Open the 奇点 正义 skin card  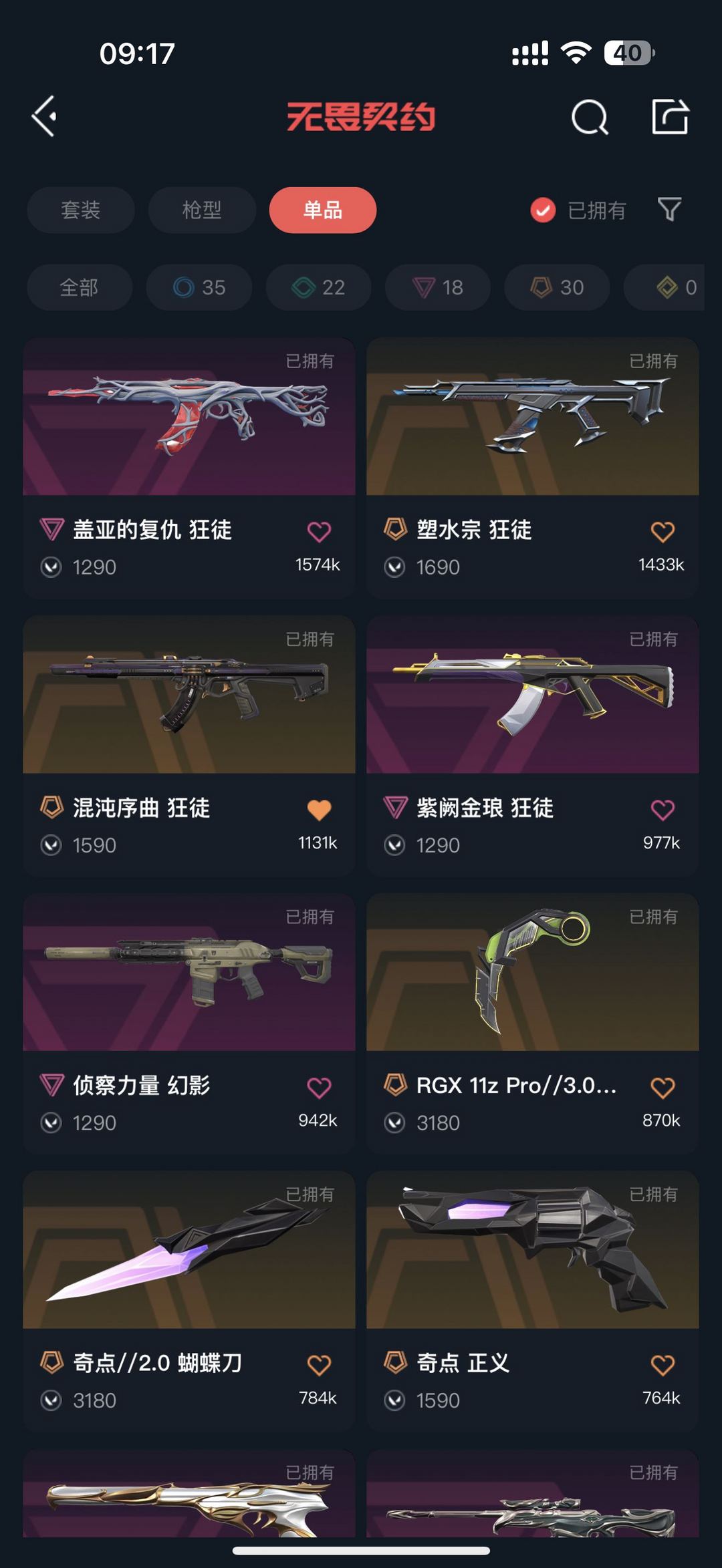pos(533,1300)
